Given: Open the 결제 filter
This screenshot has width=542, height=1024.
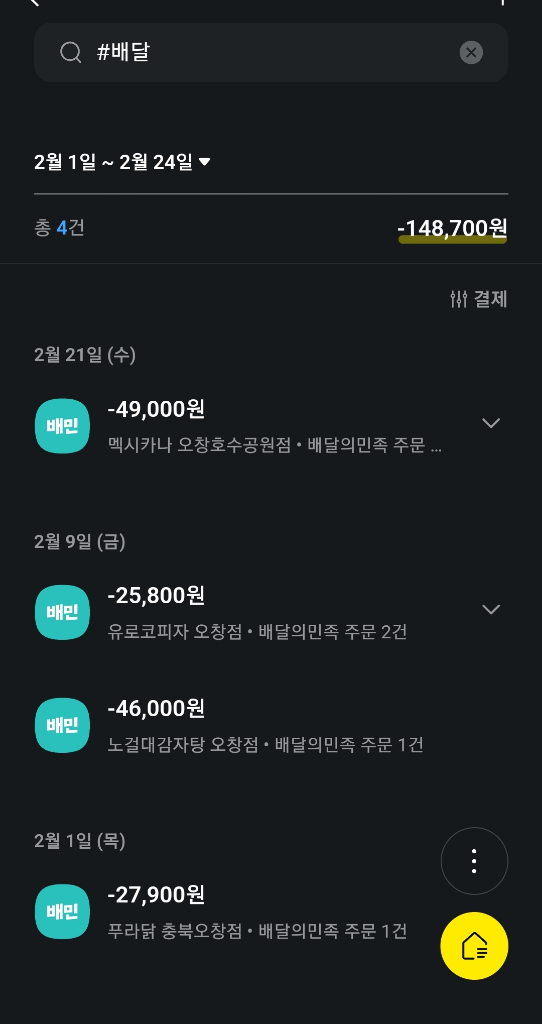Looking at the screenshot, I should [479, 299].
